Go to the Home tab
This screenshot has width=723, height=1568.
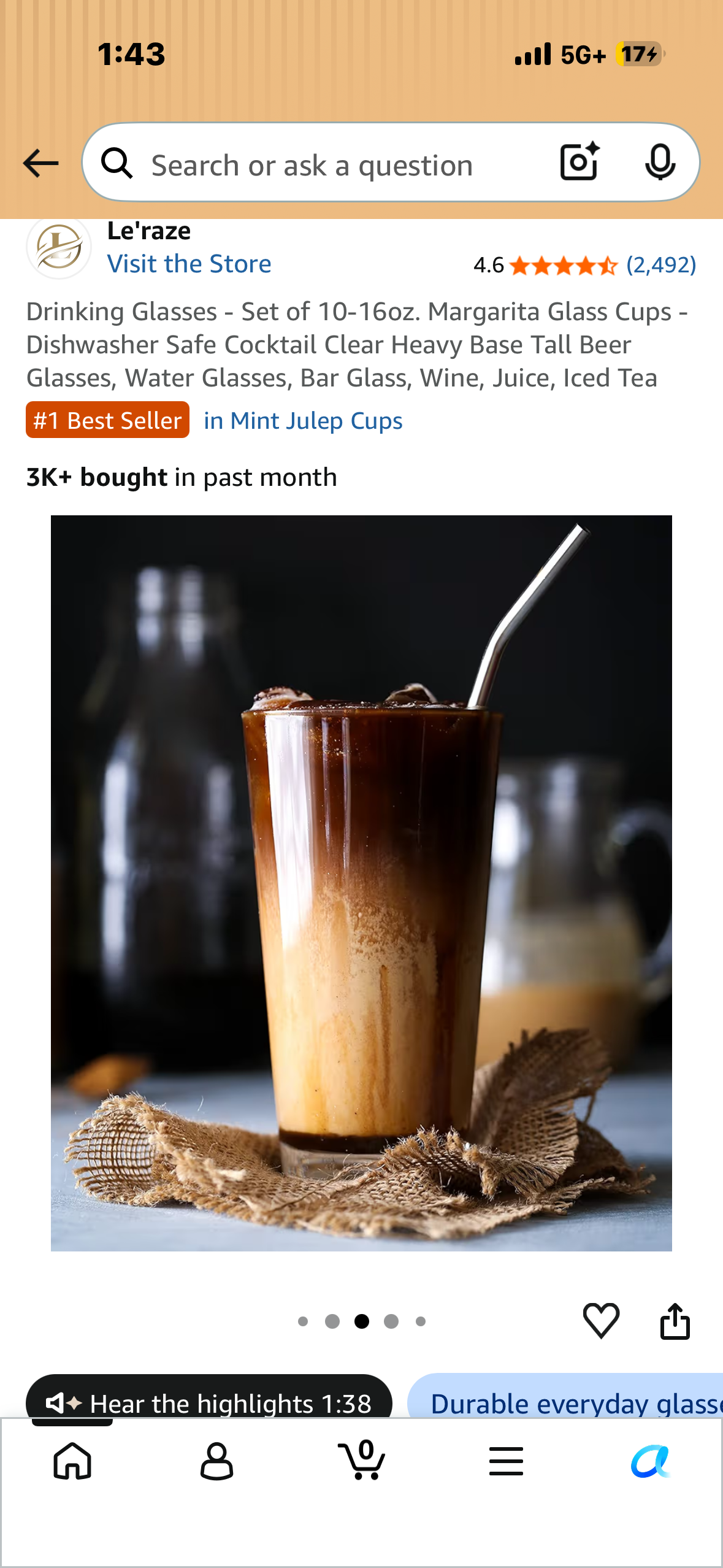click(72, 1461)
